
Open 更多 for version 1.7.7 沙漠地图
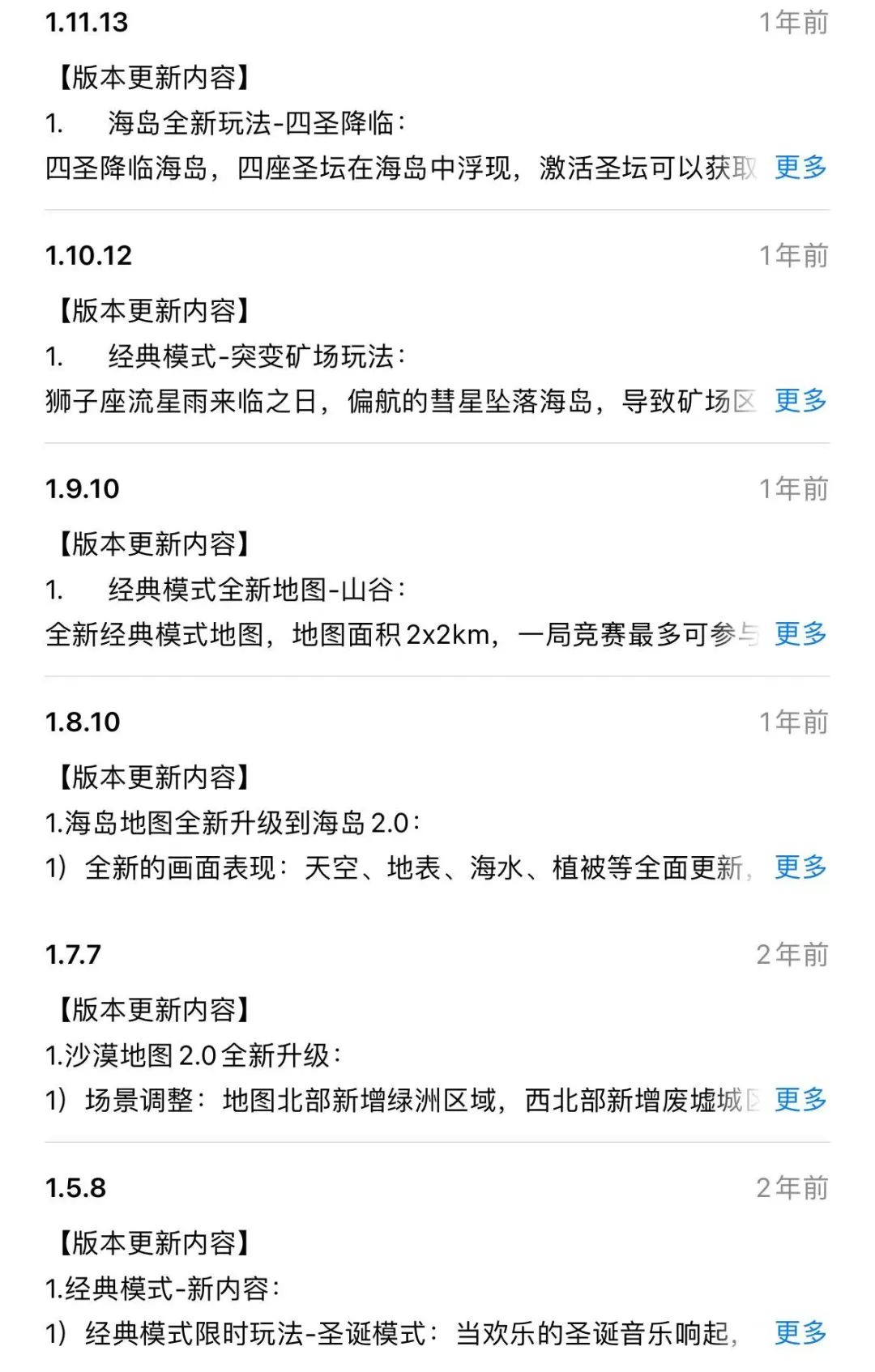tap(800, 1100)
